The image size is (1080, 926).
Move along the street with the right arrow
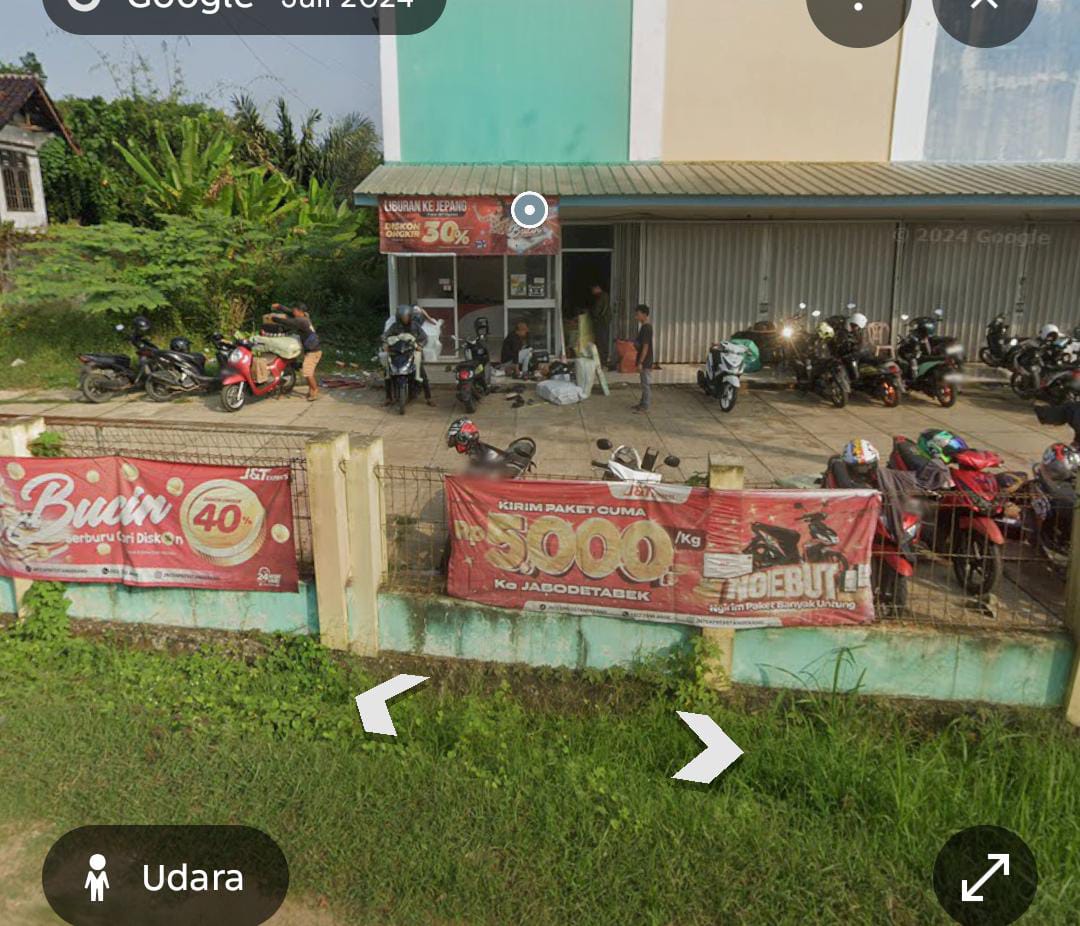click(710, 746)
